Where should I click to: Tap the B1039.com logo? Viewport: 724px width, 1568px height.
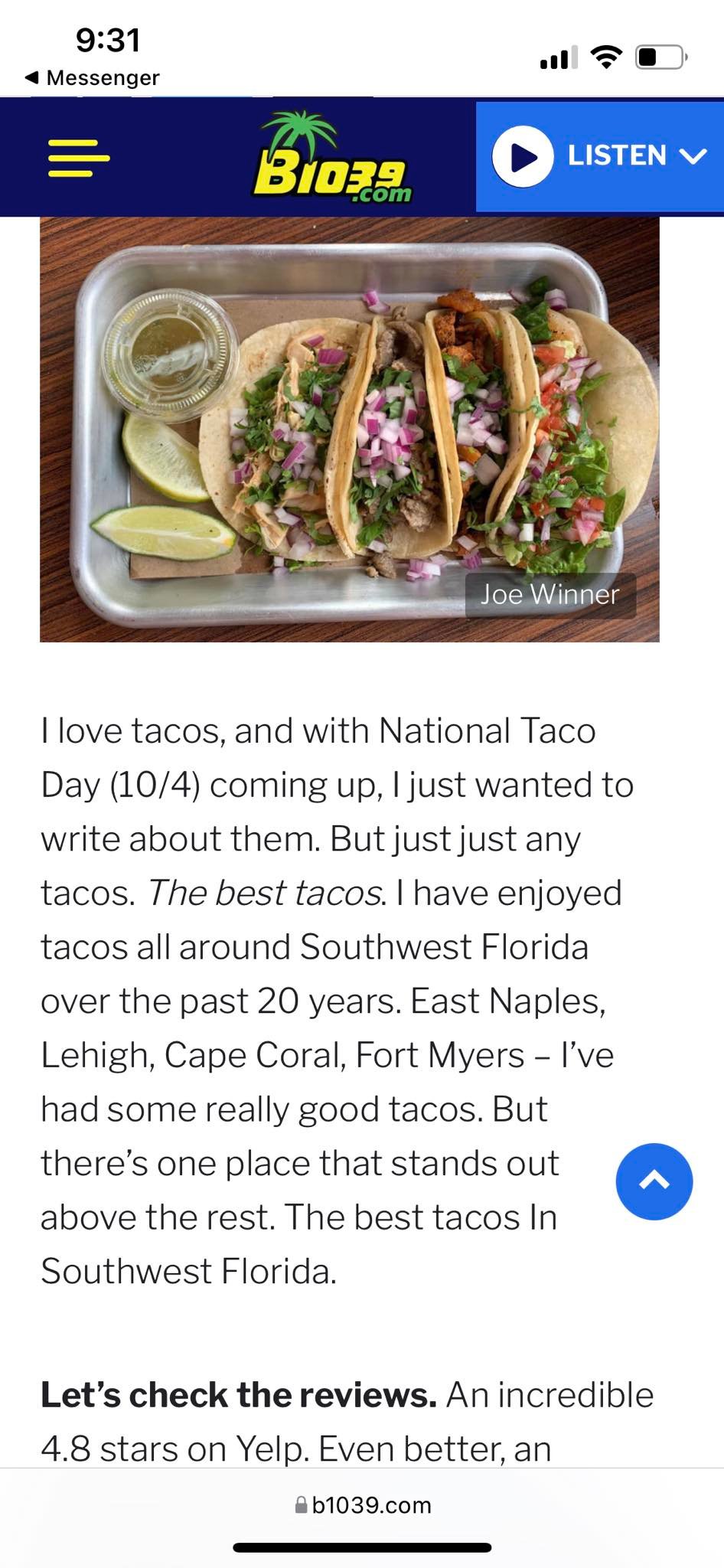tap(331, 158)
